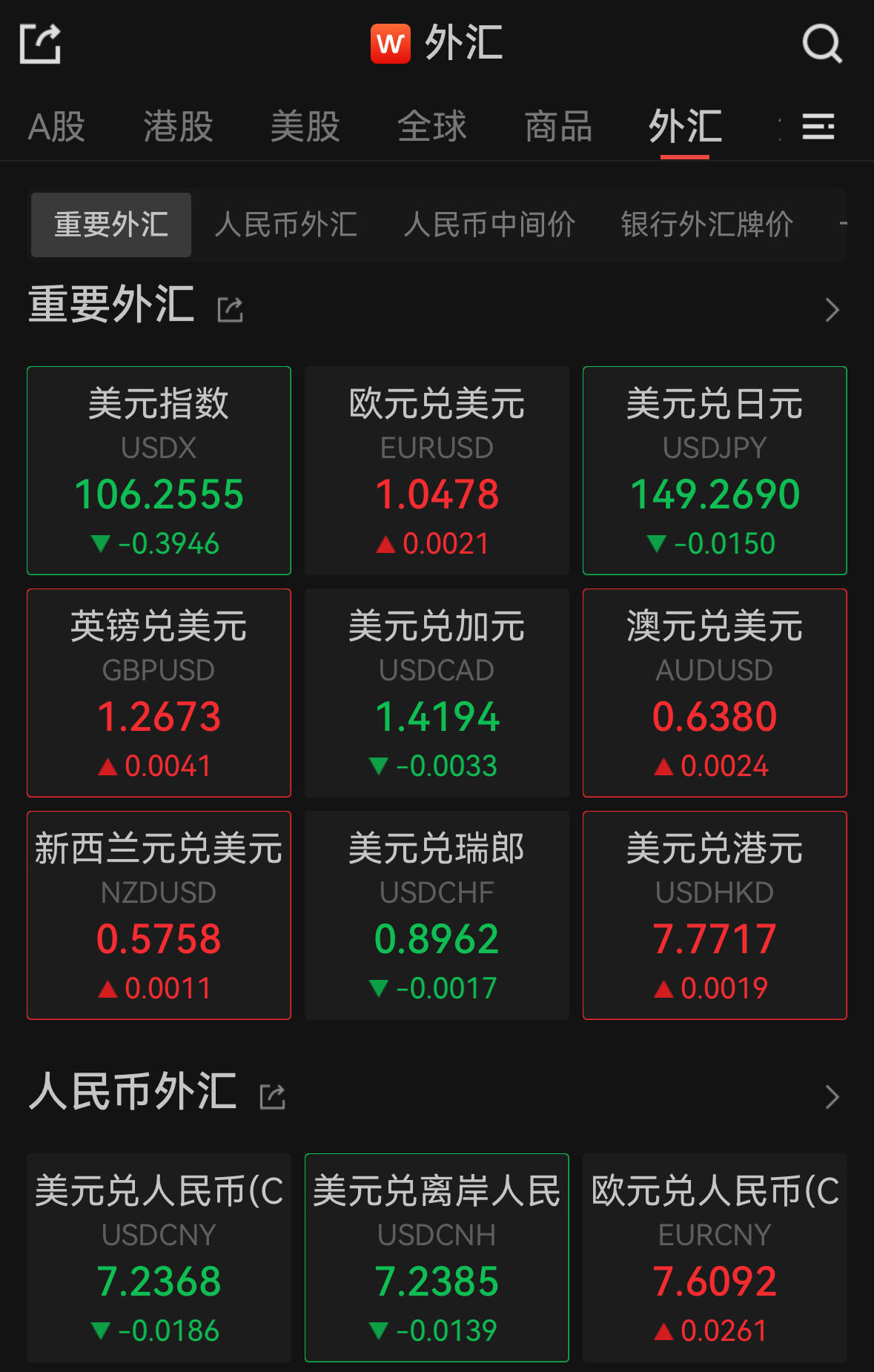
Task: Select the 人民币外汇 filter option
Action: 285,225
